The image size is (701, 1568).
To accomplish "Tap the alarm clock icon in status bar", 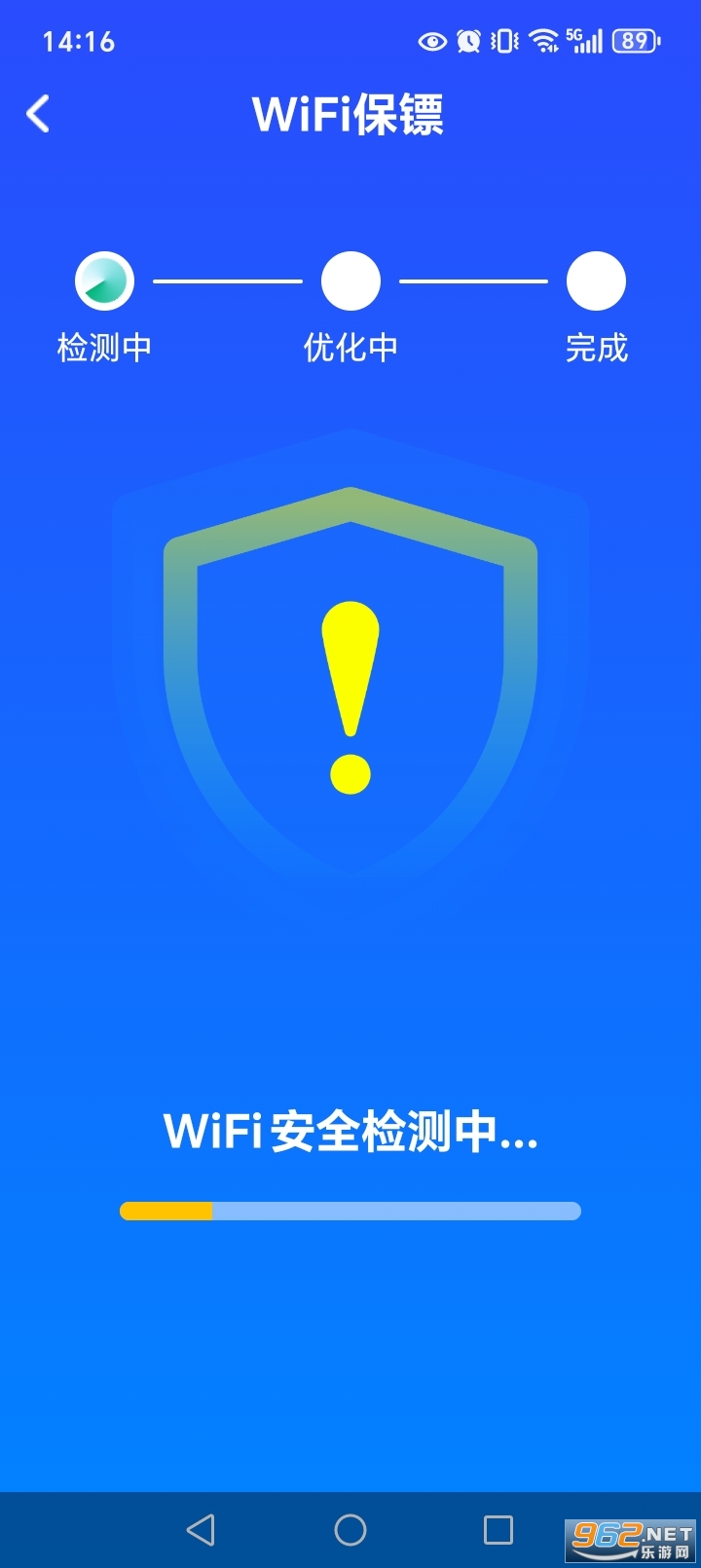I will 467,41.
